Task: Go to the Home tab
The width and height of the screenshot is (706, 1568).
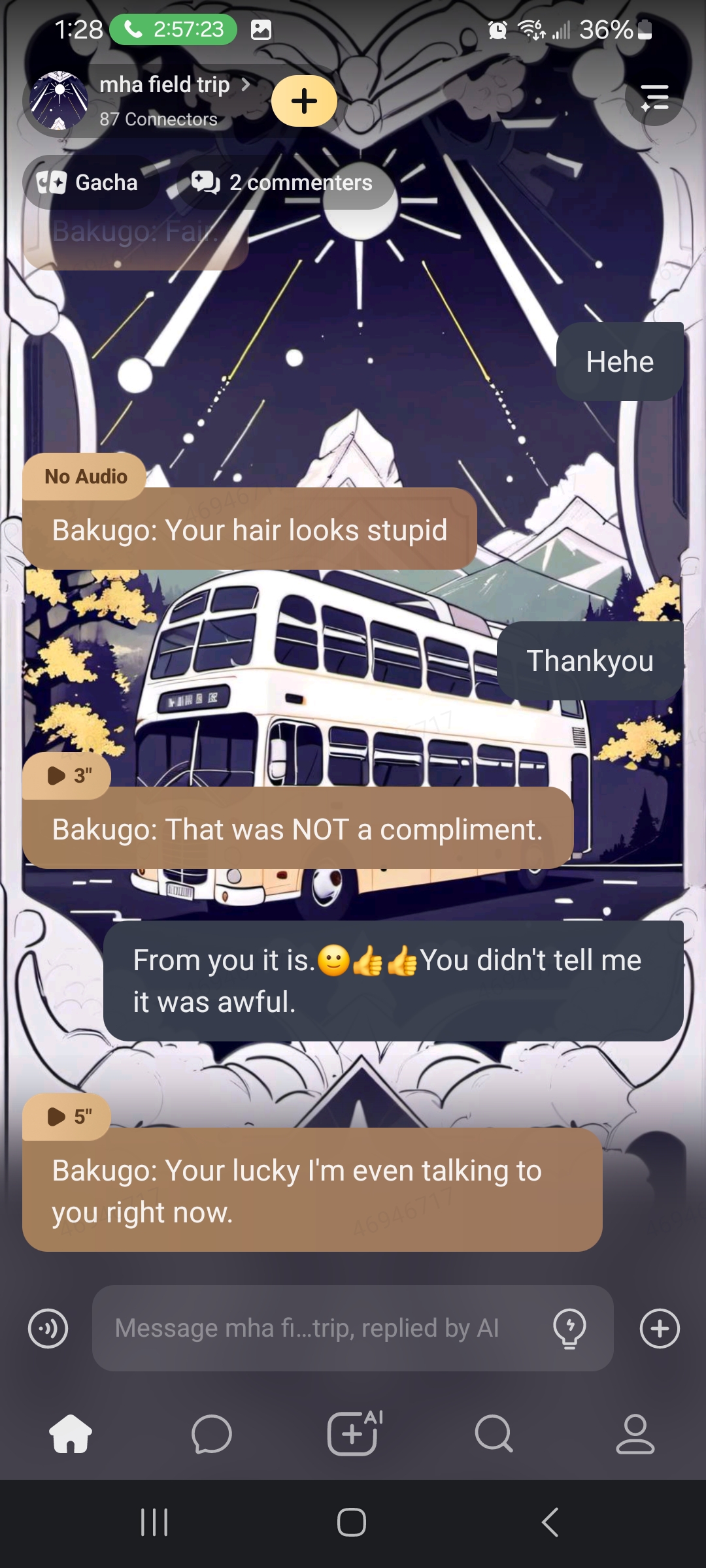Action: coord(71,1434)
